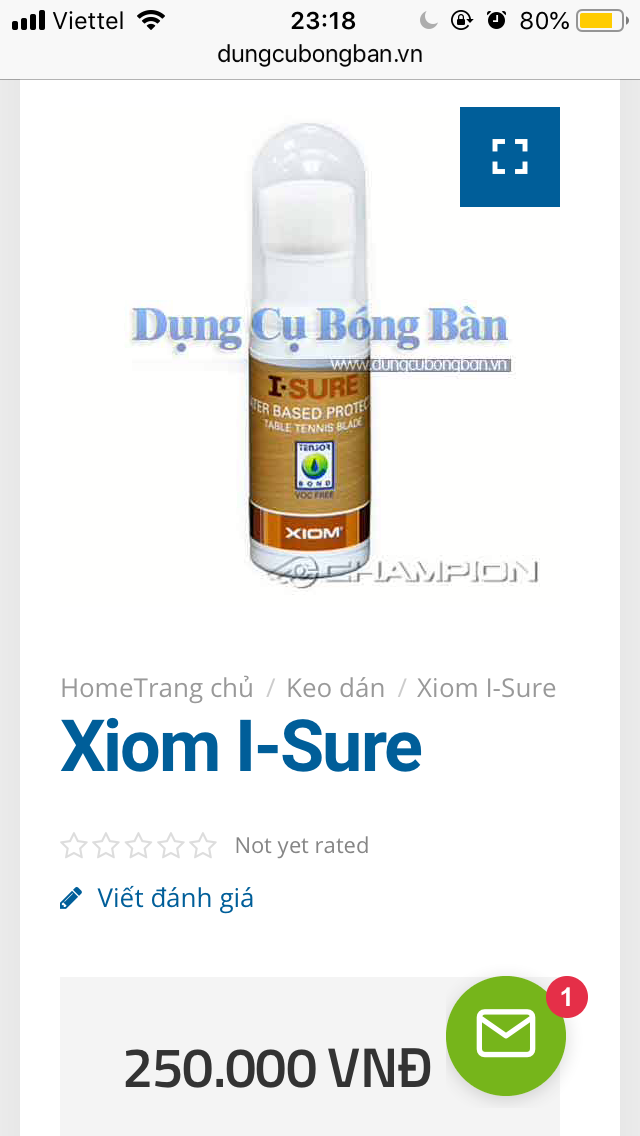Expand the product image to fullscreen
Screen dimensions: 640x1136
tap(509, 157)
